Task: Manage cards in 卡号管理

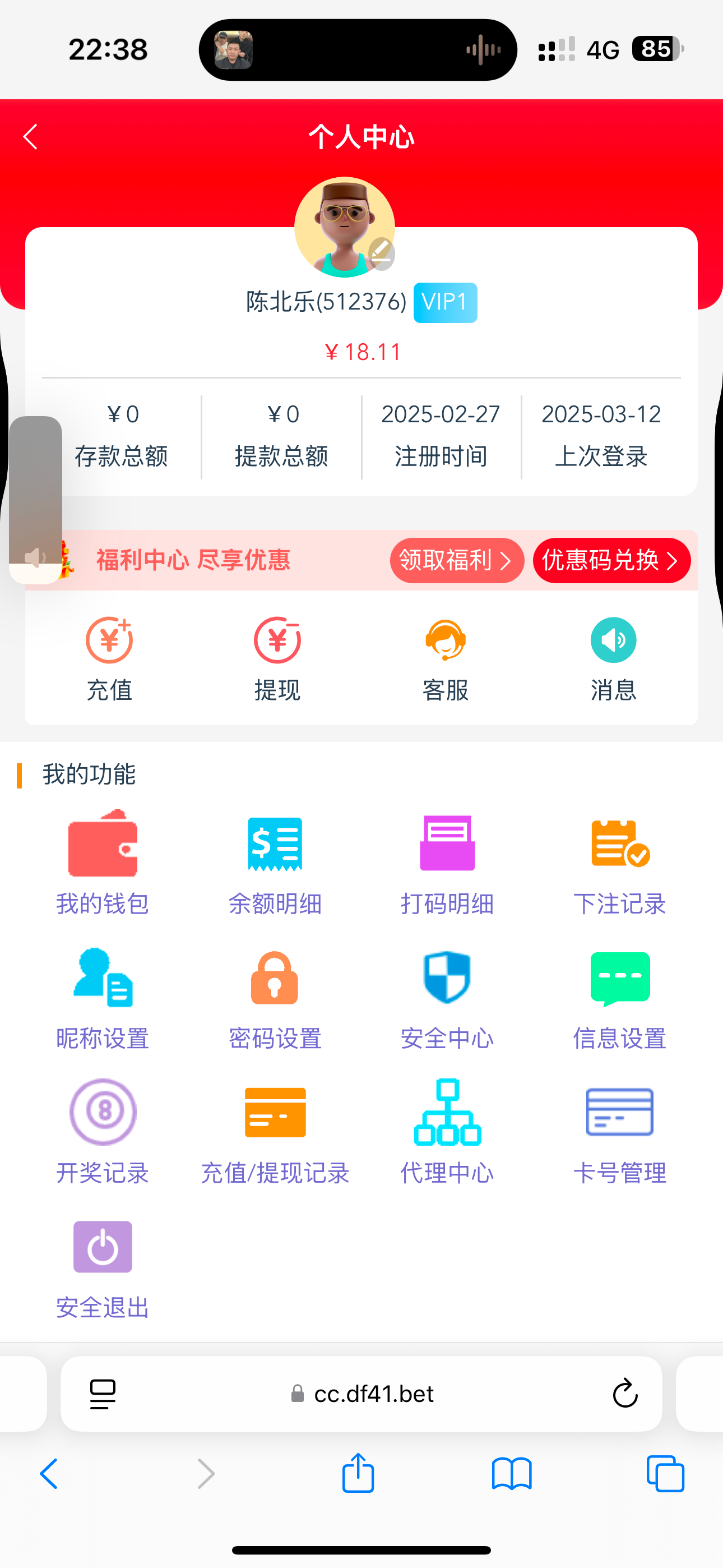Action: tap(619, 1132)
